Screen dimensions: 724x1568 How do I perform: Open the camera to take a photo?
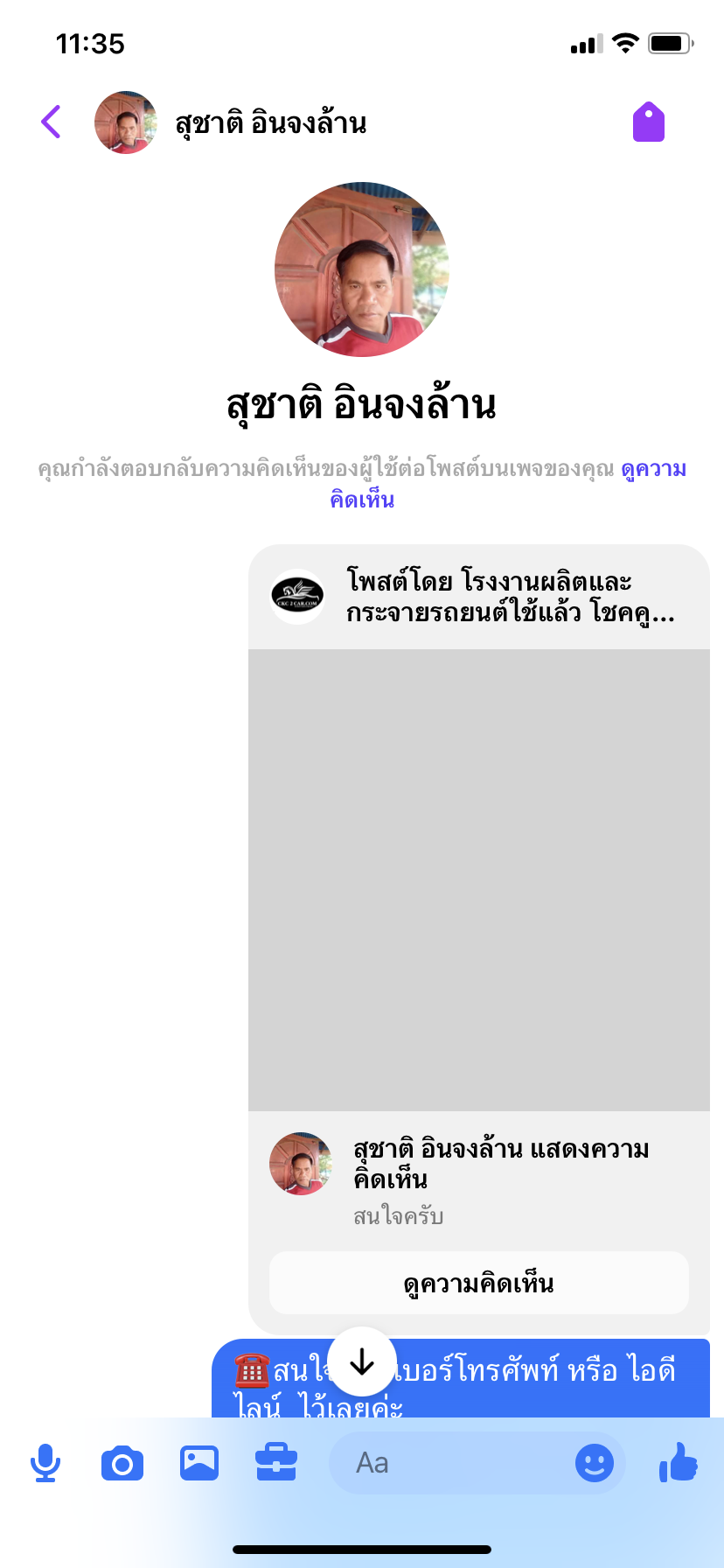[x=122, y=1463]
